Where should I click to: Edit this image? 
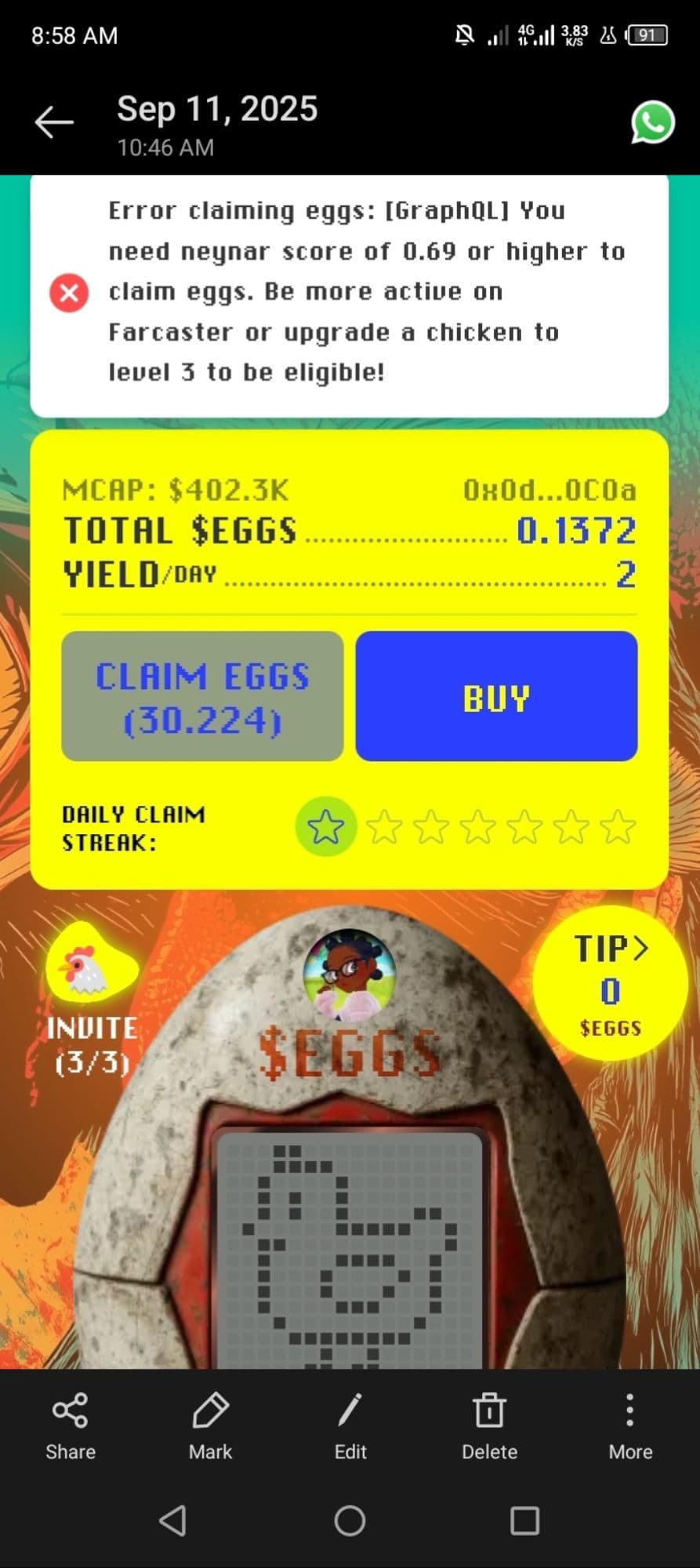[x=350, y=1427]
